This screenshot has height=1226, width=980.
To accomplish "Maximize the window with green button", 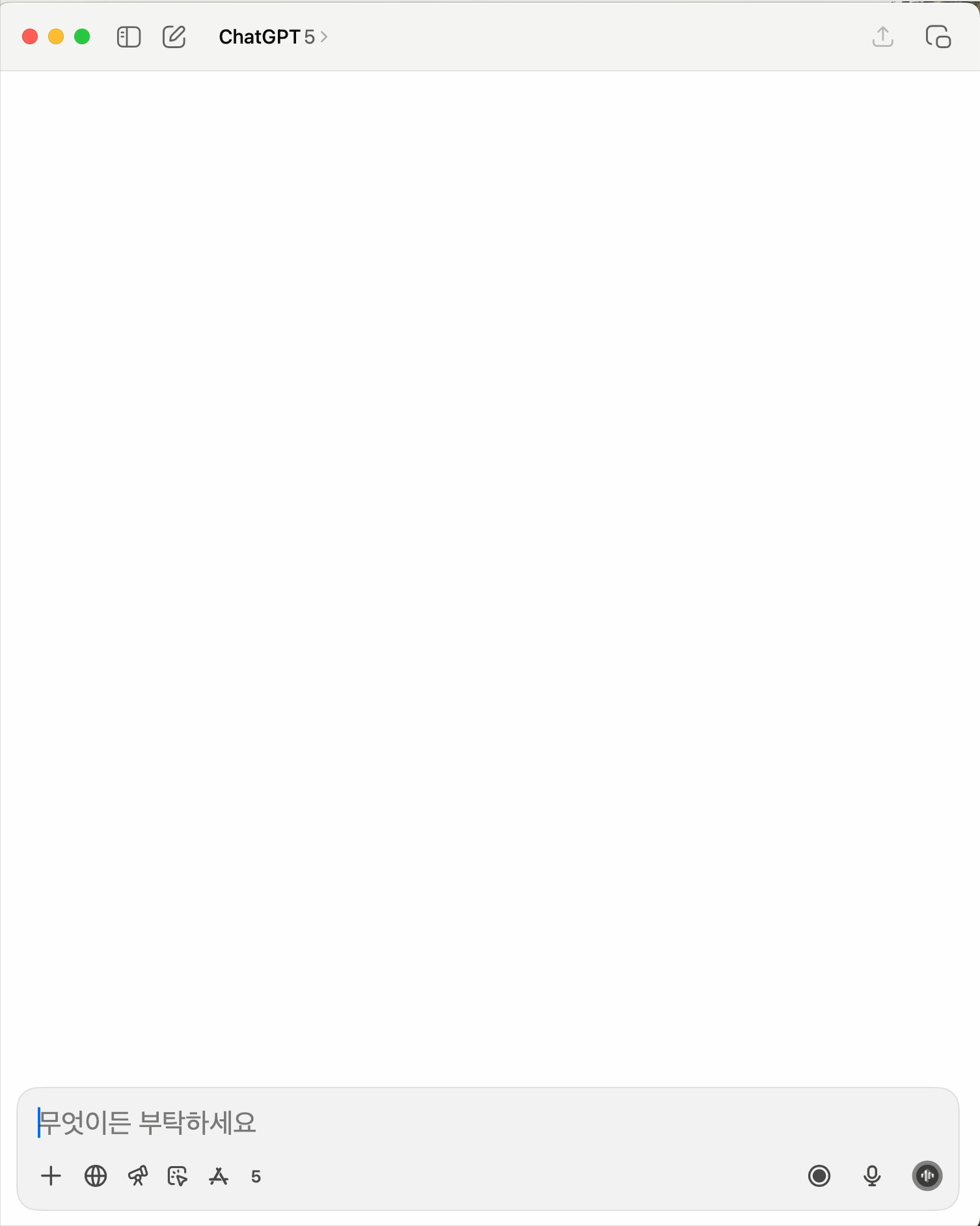I will tap(82, 36).
